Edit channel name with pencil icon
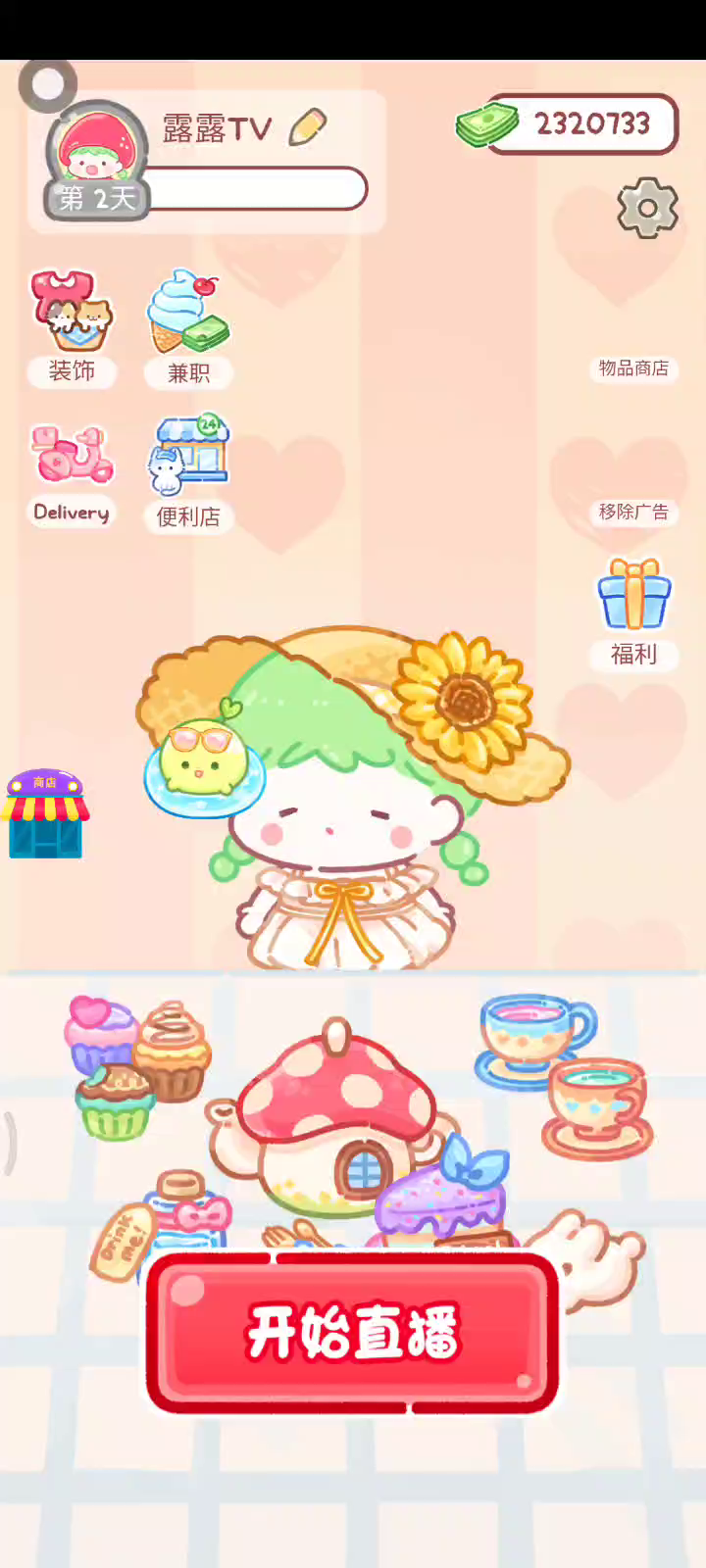Image resolution: width=706 pixels, height=1568 pixels. point(307,127)
